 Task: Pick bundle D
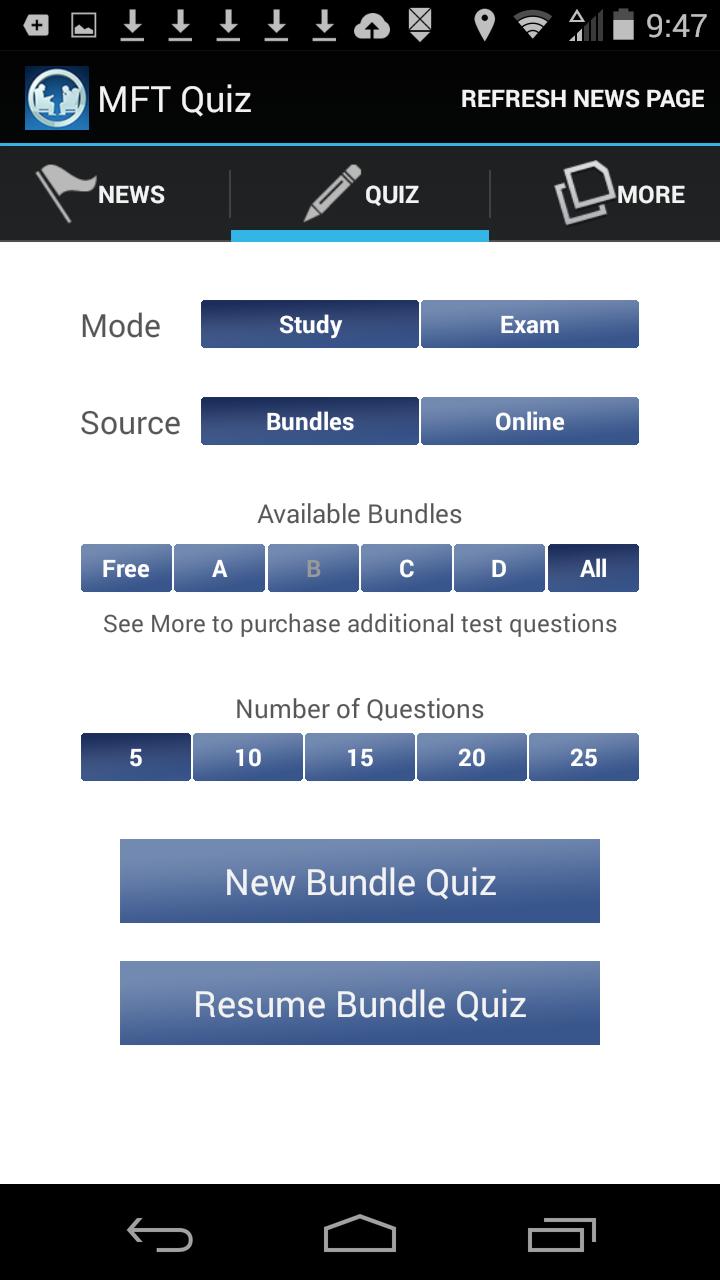point(499,568)
